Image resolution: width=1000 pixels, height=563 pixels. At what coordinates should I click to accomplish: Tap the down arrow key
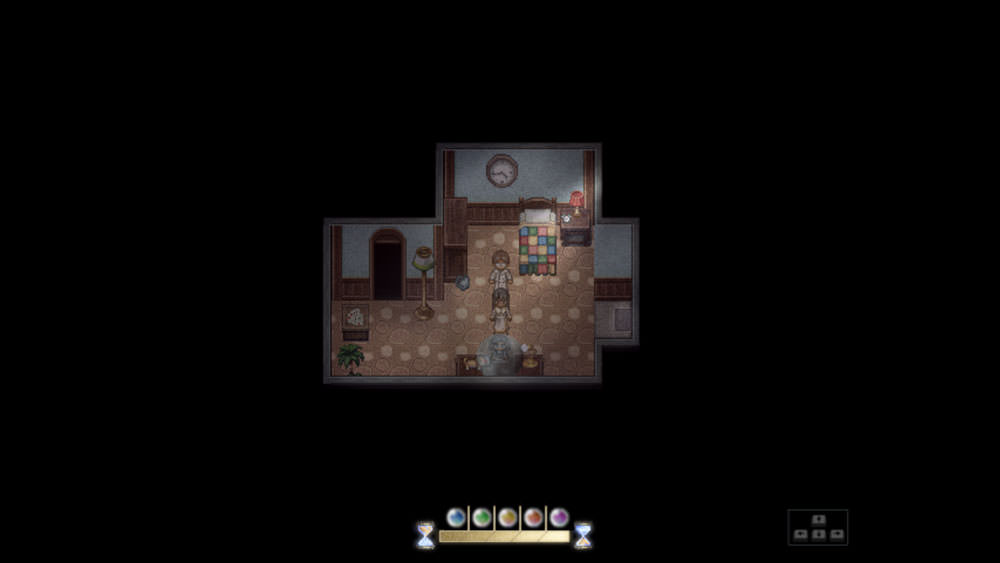819,534
